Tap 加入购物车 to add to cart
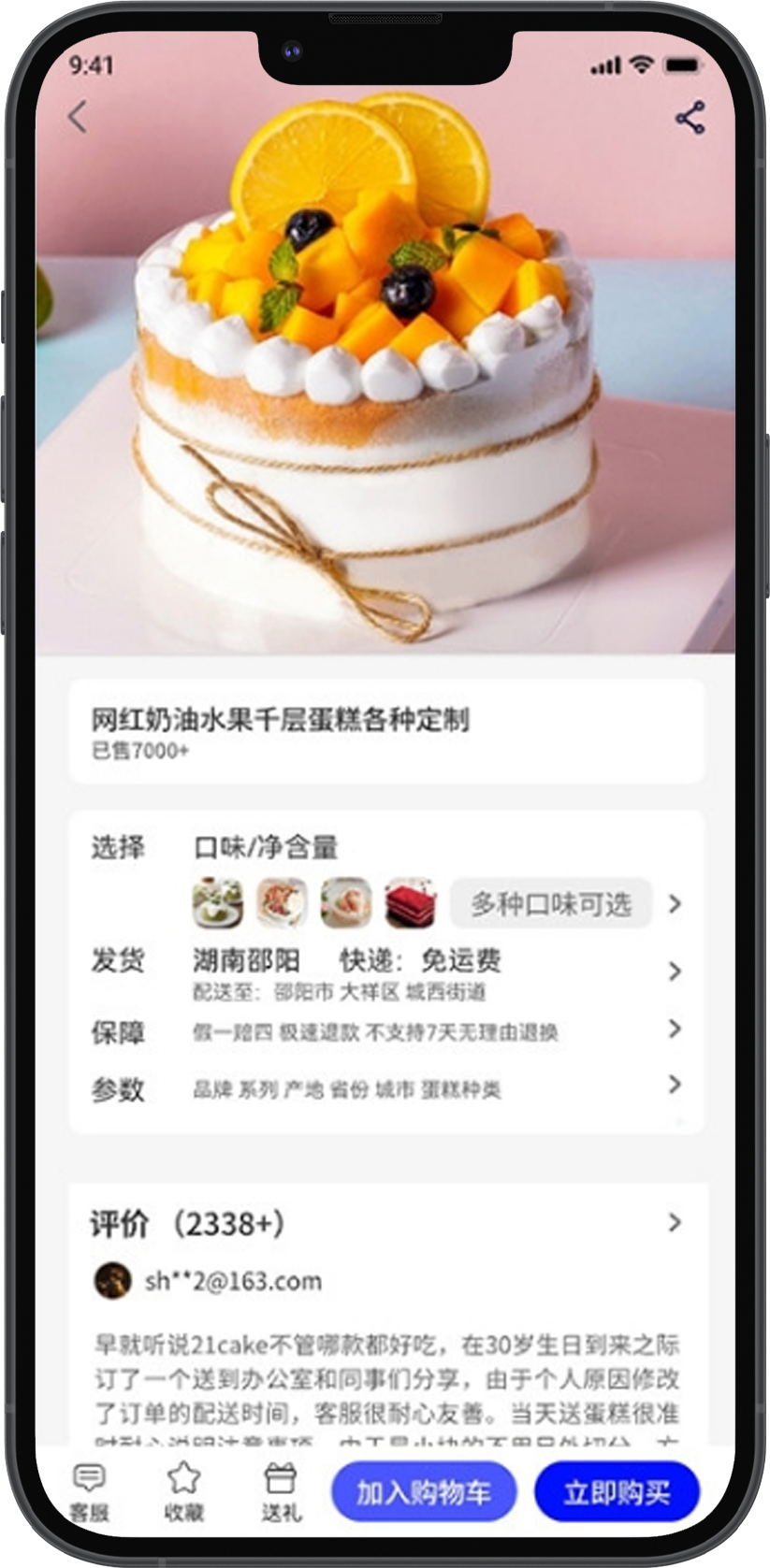The image size is (770, 1568). coord(424,1491)
